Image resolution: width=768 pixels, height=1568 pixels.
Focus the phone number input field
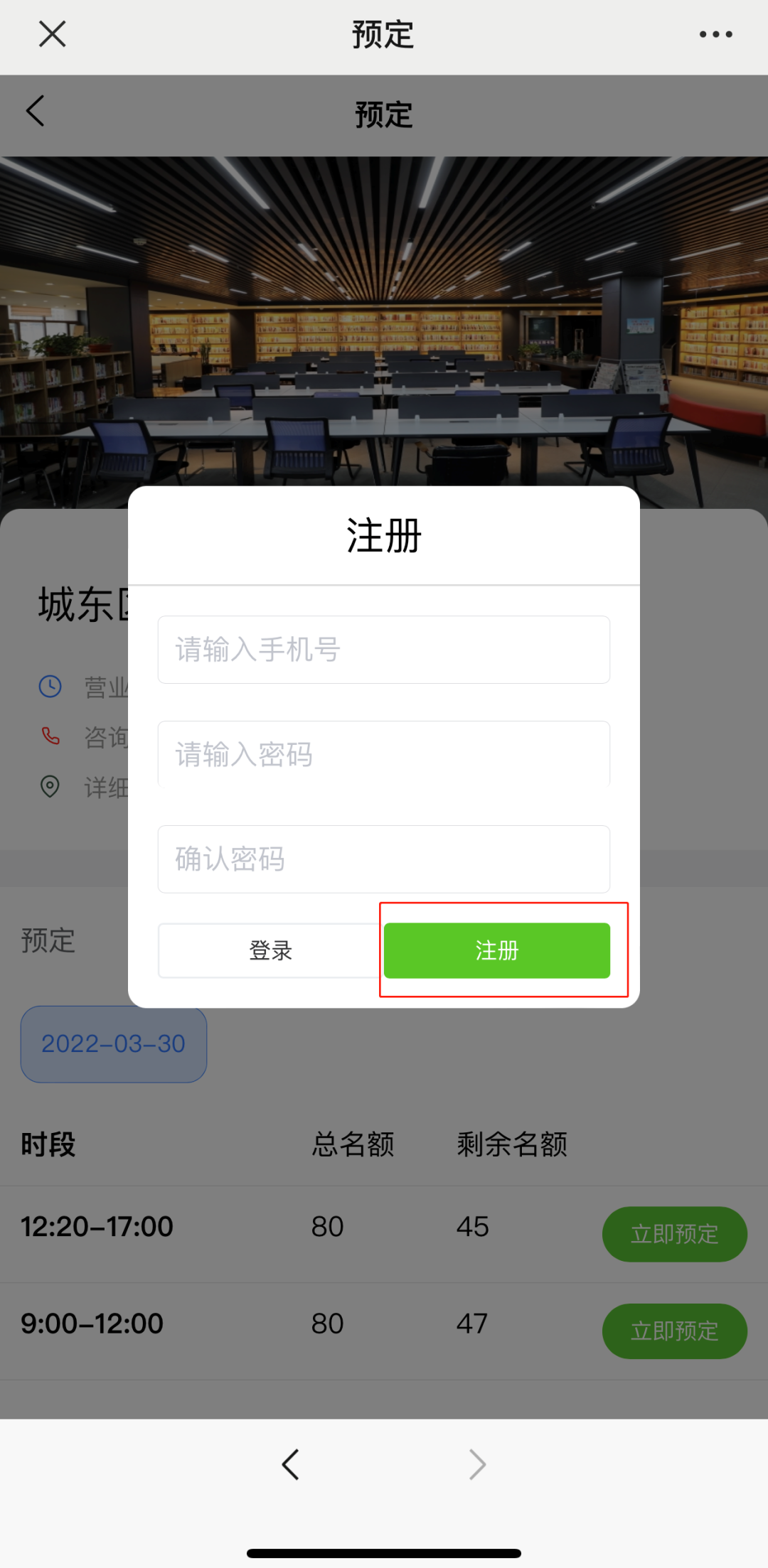tap(384, 650)
